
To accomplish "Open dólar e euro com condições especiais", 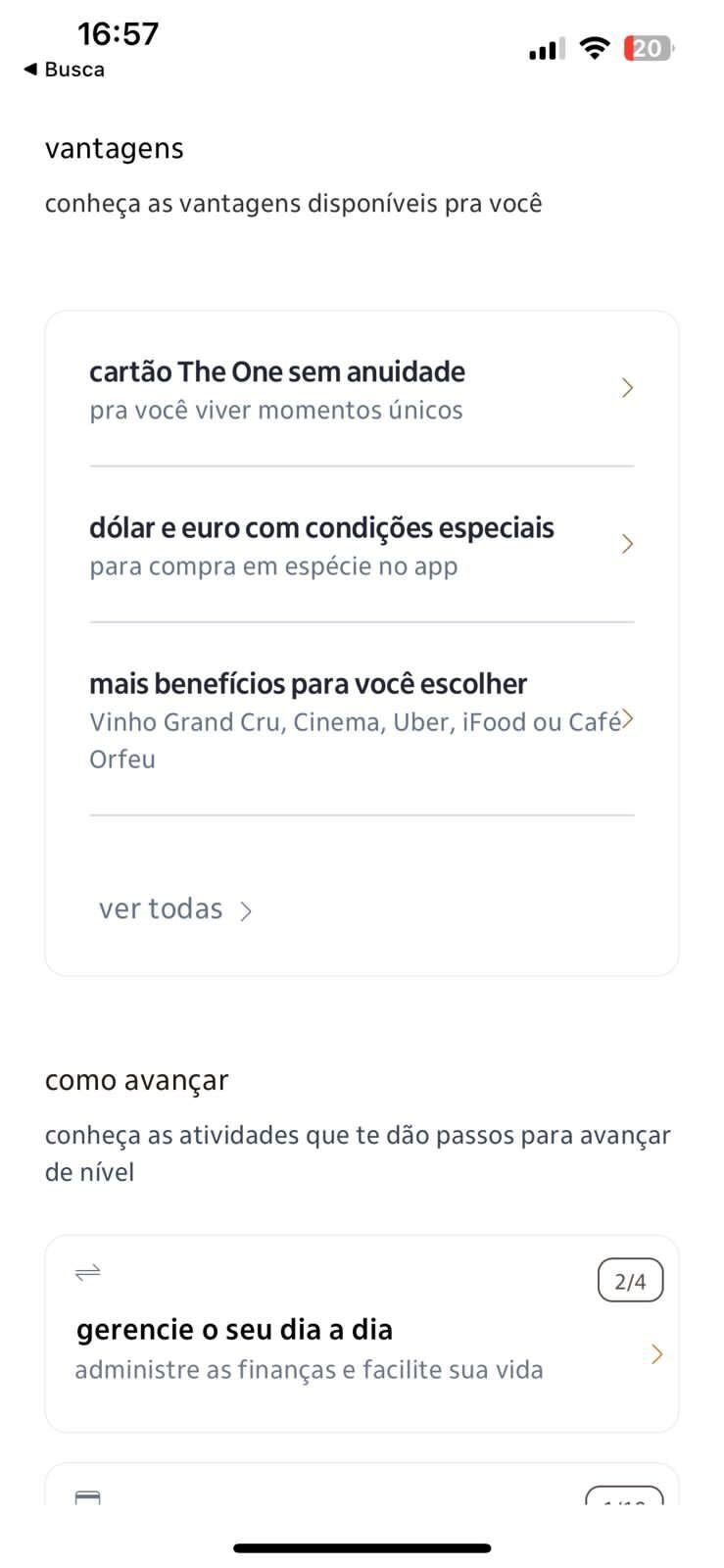I will point(362,545).
